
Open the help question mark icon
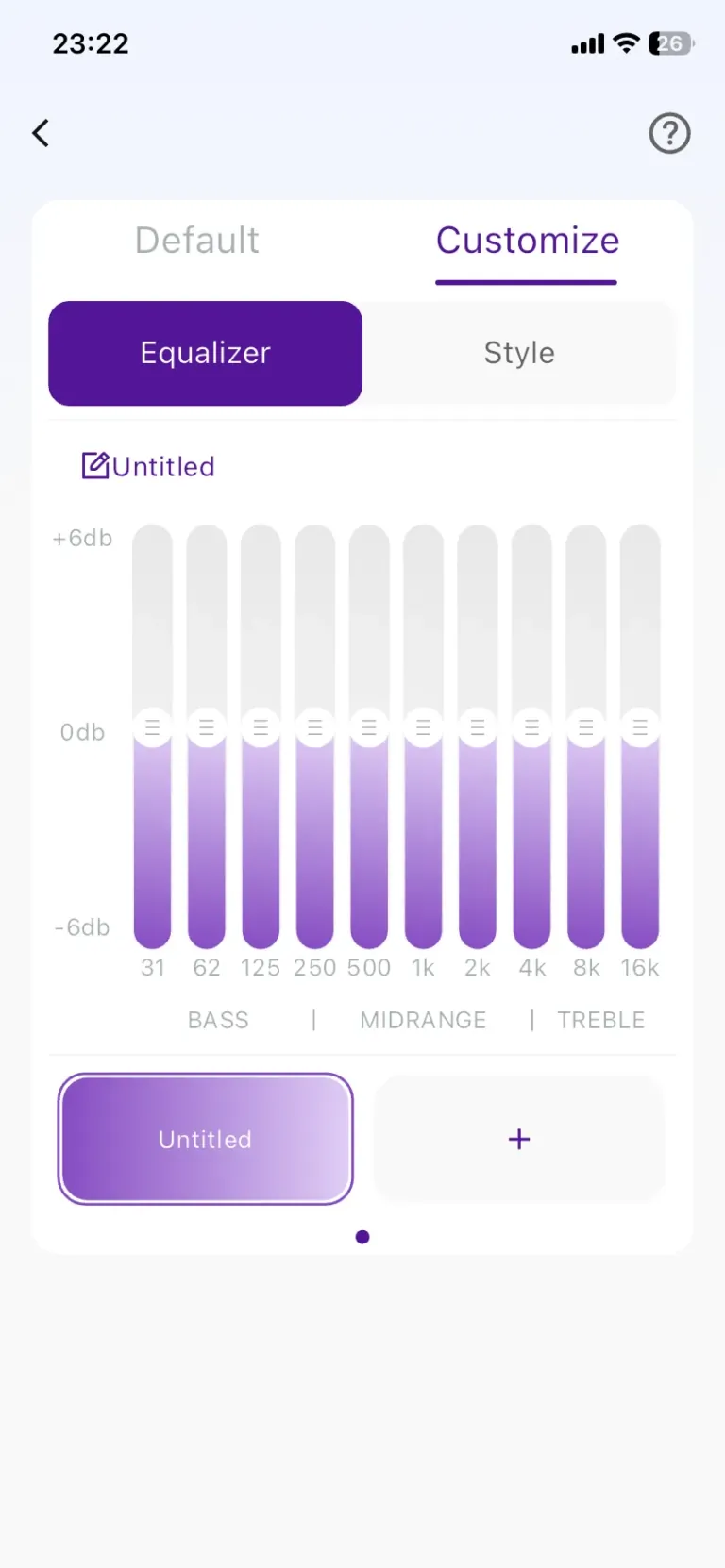click(x=669, y=133)
